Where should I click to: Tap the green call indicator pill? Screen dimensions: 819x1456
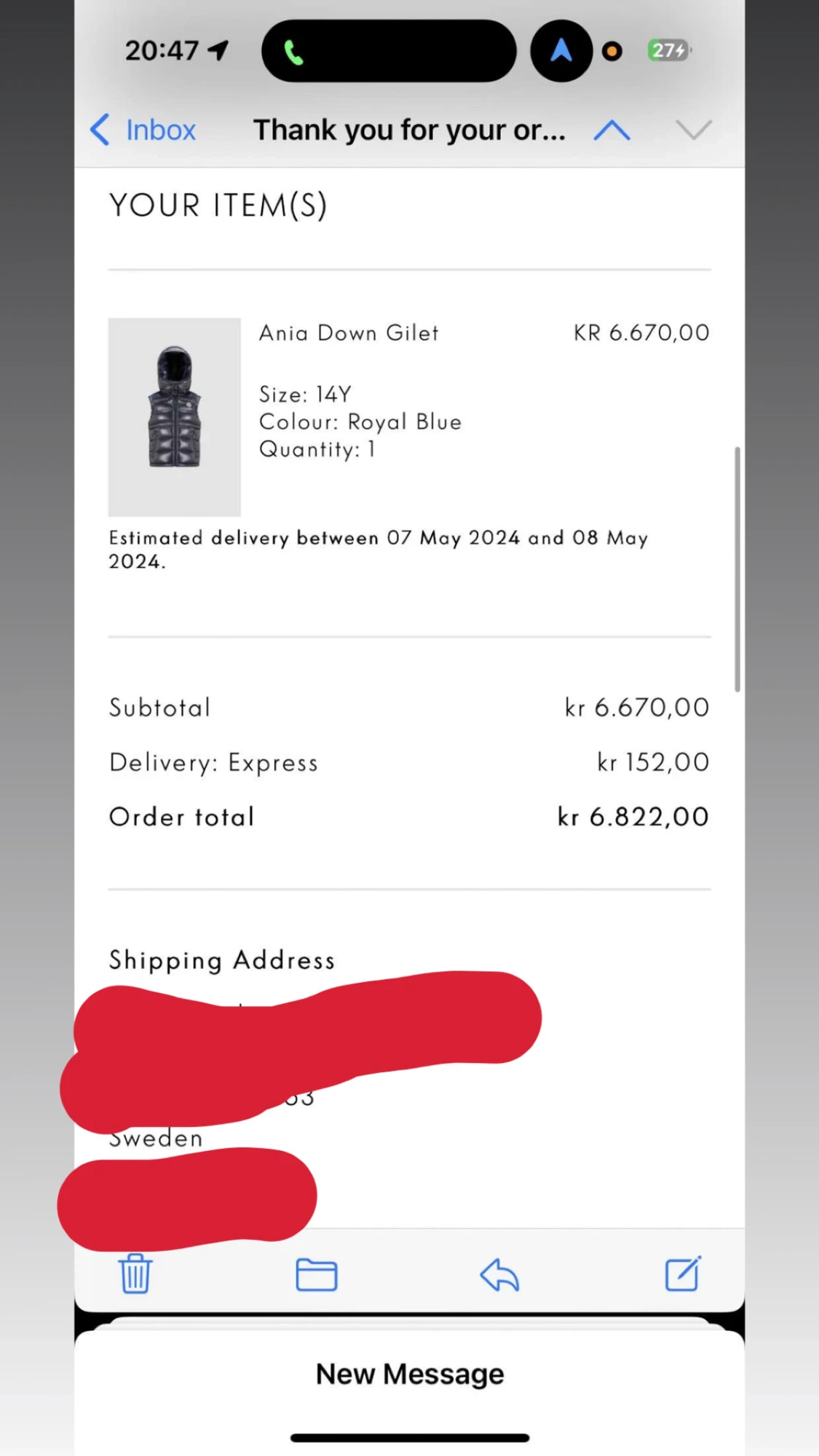389,51
